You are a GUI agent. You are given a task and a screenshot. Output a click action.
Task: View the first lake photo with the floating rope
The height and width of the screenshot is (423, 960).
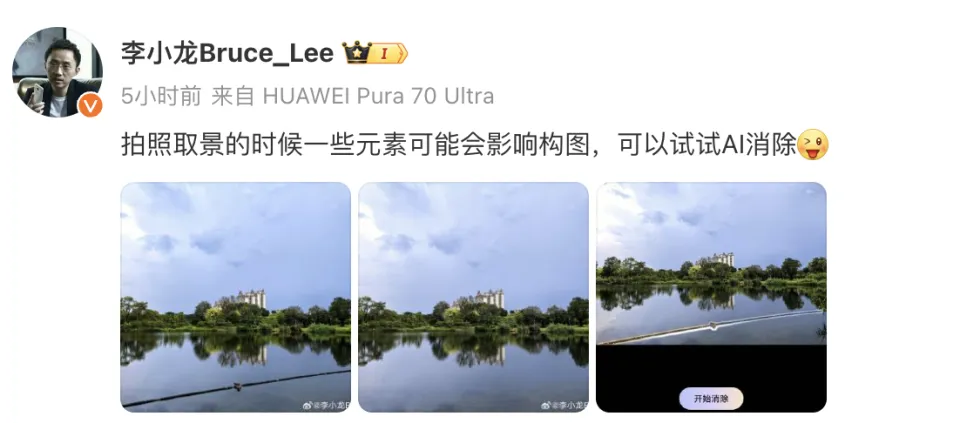[x=235, y=297]
